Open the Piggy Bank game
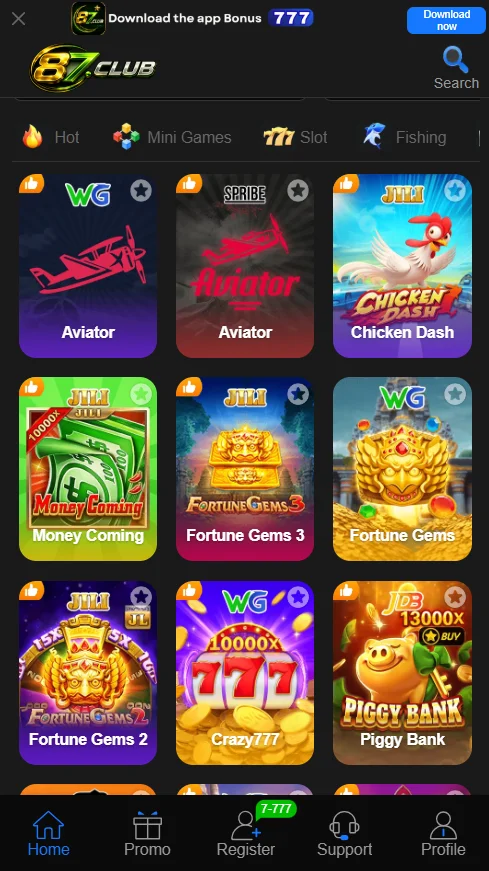Viewport: 489px width, 871px height. [x=402, y=673]
